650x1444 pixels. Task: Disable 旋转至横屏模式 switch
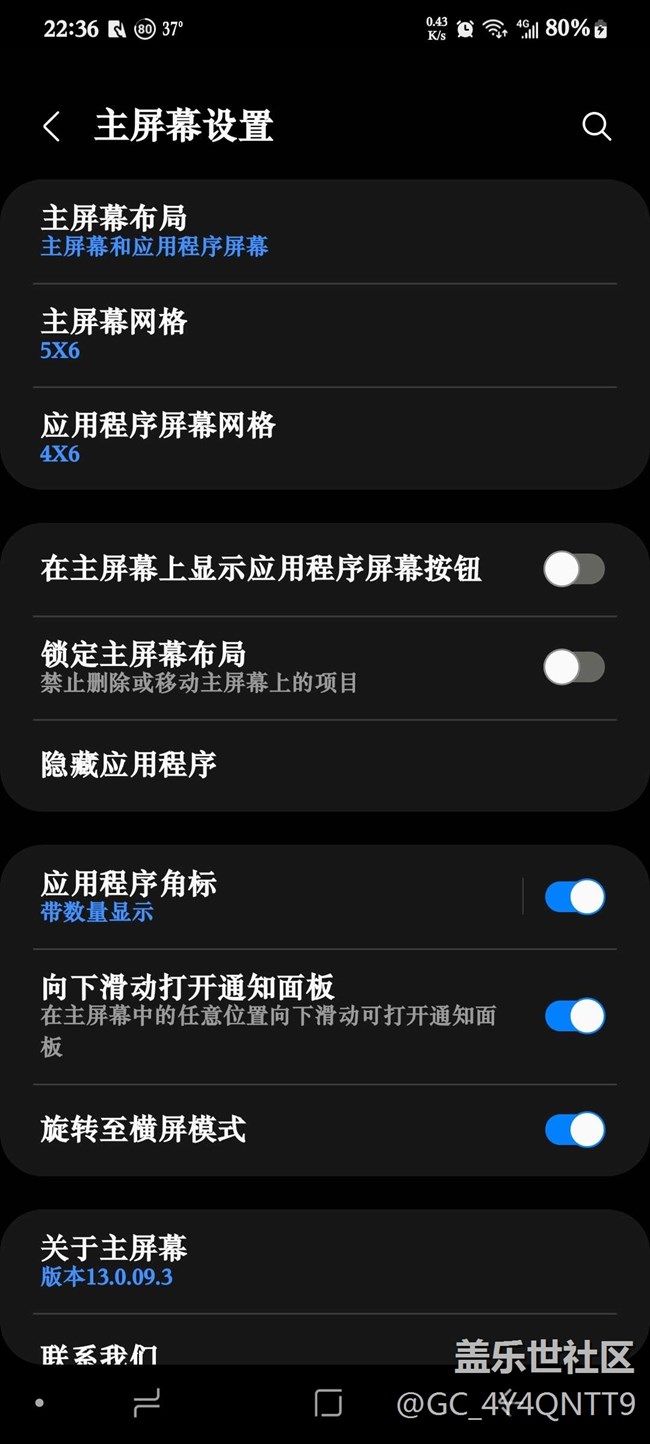click(x=574, y=1130)
